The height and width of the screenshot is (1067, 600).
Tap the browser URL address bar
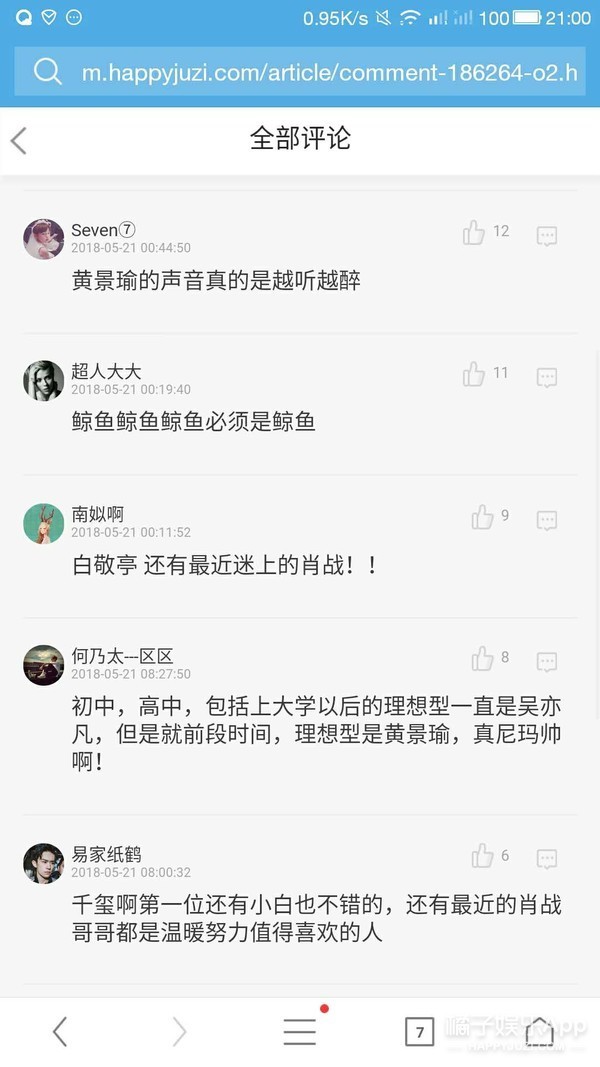(328, 72)
